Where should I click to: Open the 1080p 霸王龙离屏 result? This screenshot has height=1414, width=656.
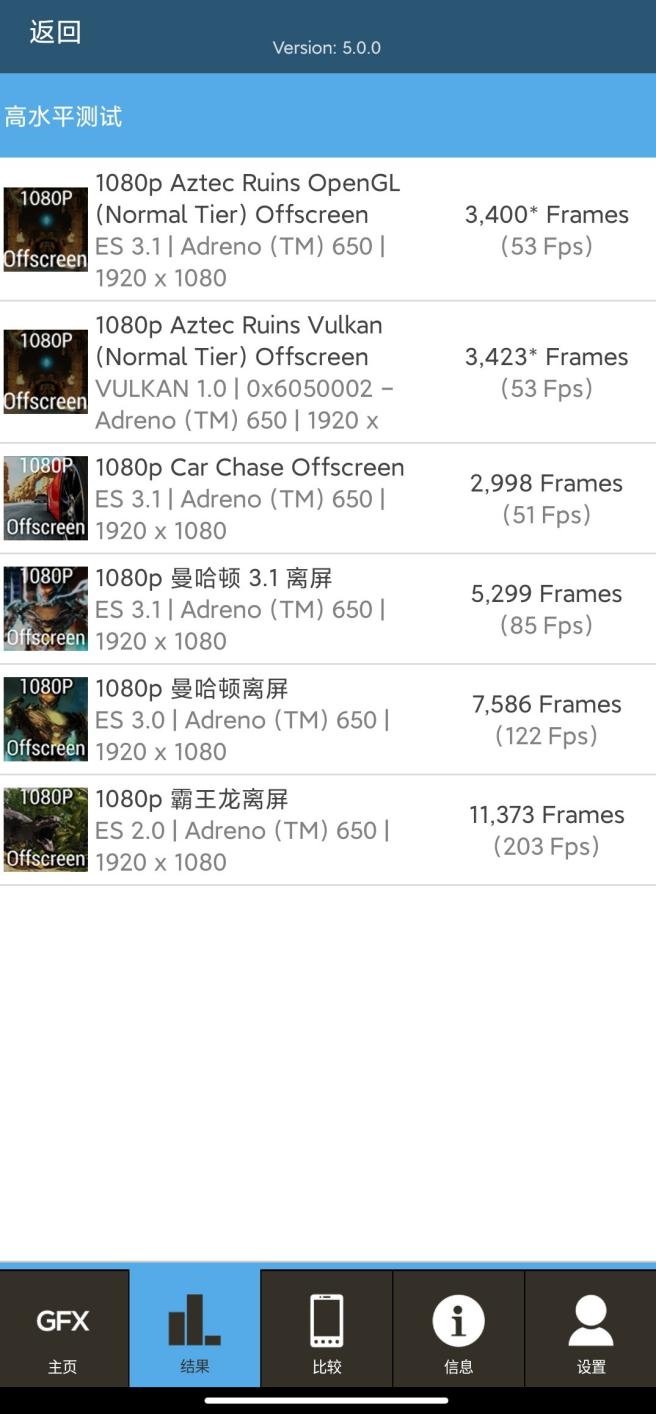pos(327,830)
